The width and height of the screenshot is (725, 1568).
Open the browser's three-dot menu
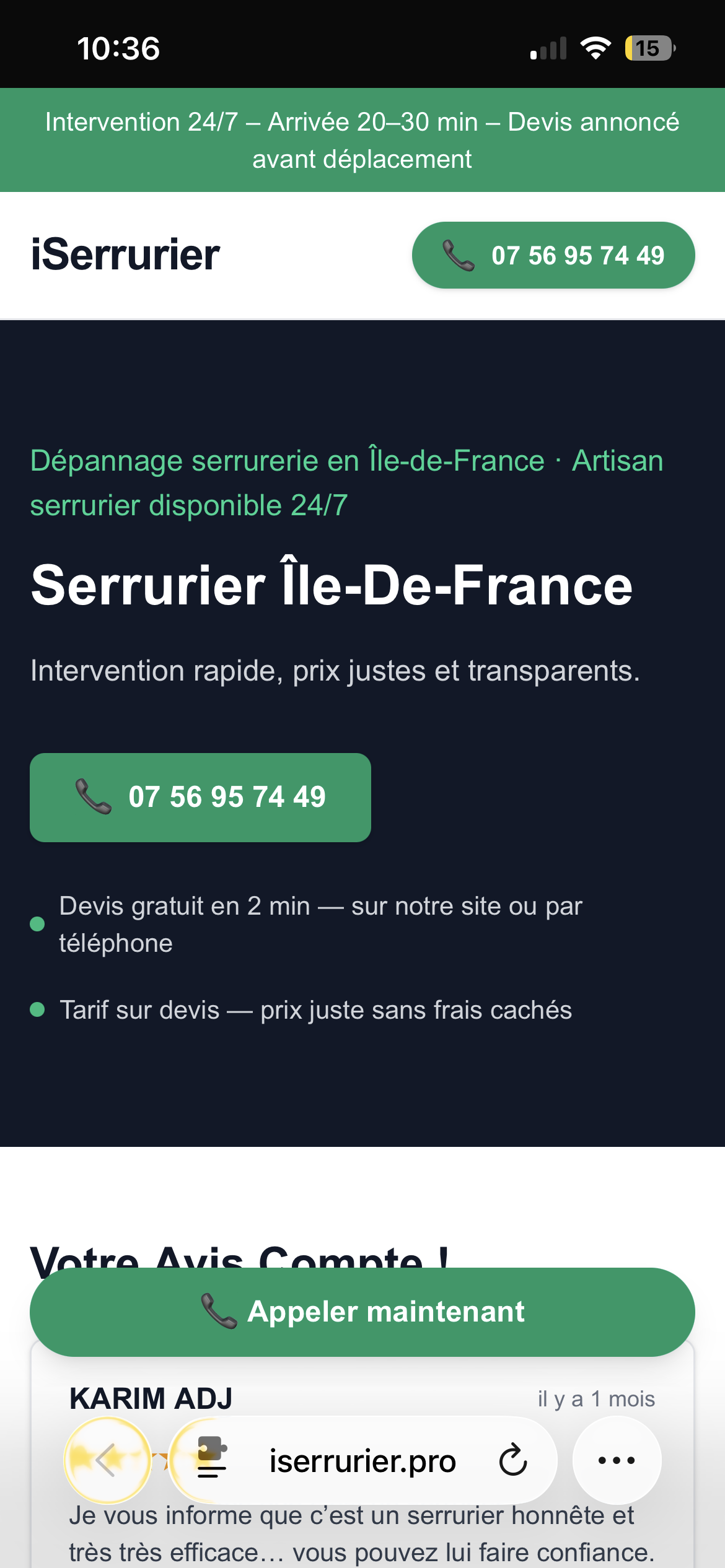pos(617,1460)
